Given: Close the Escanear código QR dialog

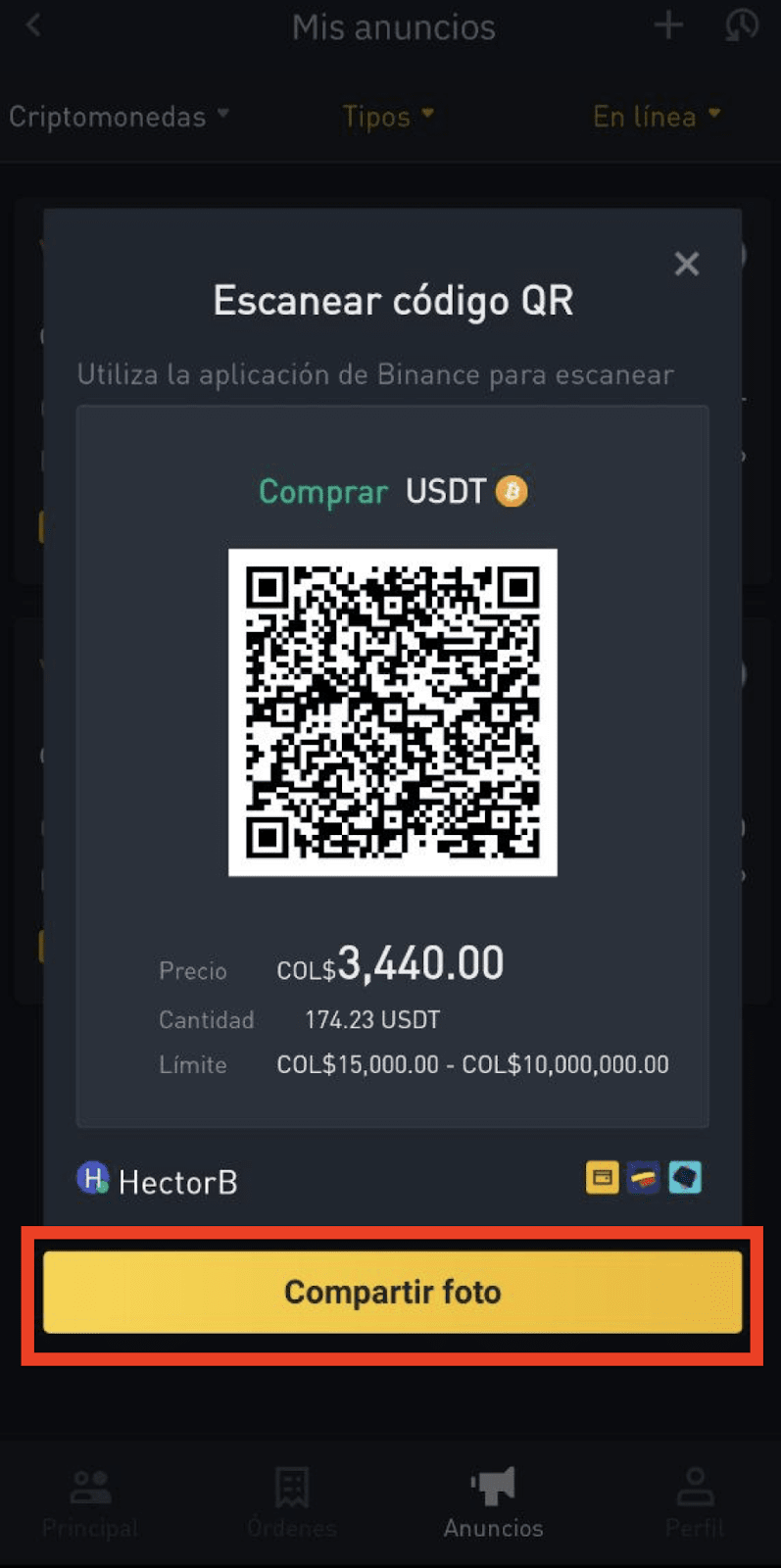Looking at the screenshot, I should coord(687,264).
